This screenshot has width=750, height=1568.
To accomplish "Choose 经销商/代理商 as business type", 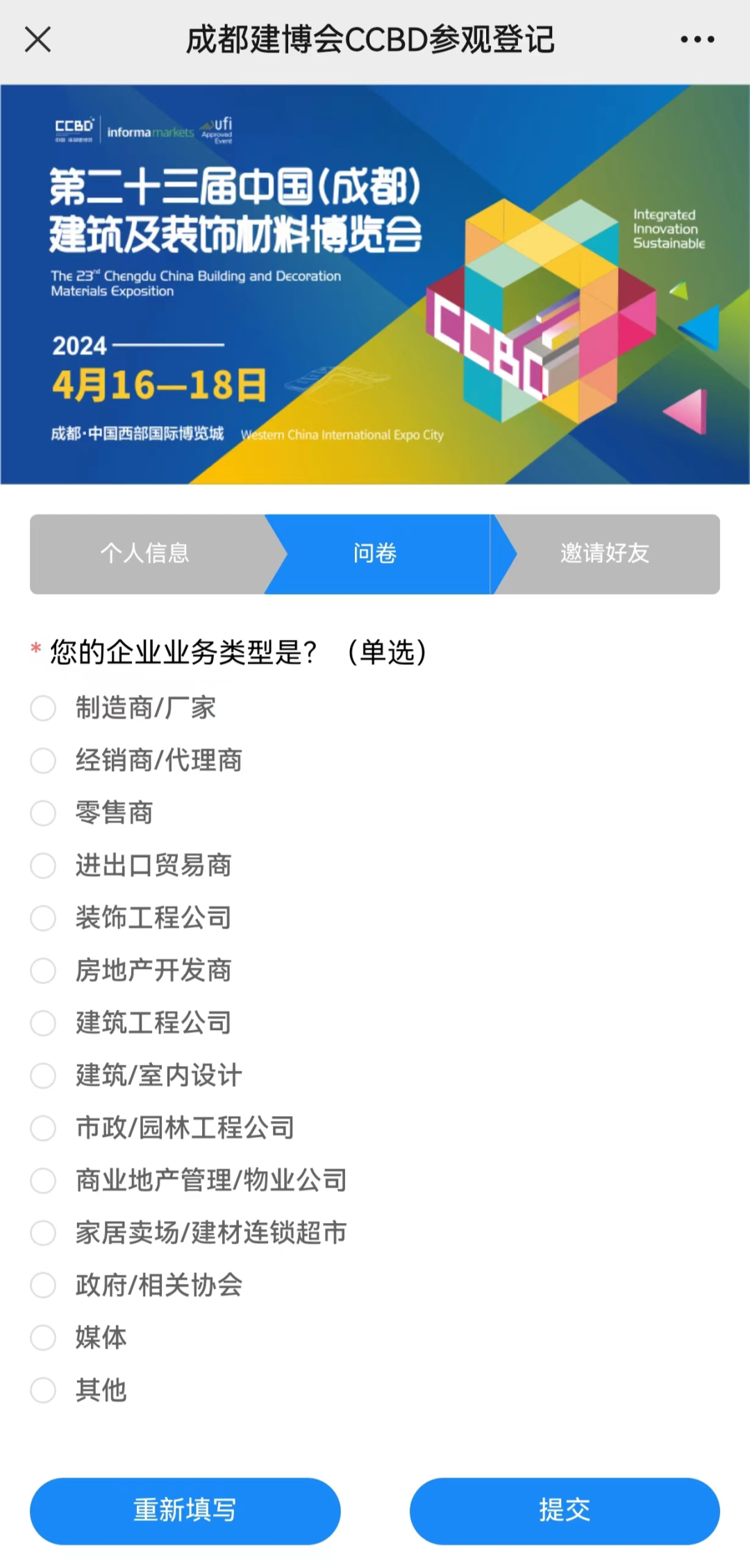I will coord(43,761).
